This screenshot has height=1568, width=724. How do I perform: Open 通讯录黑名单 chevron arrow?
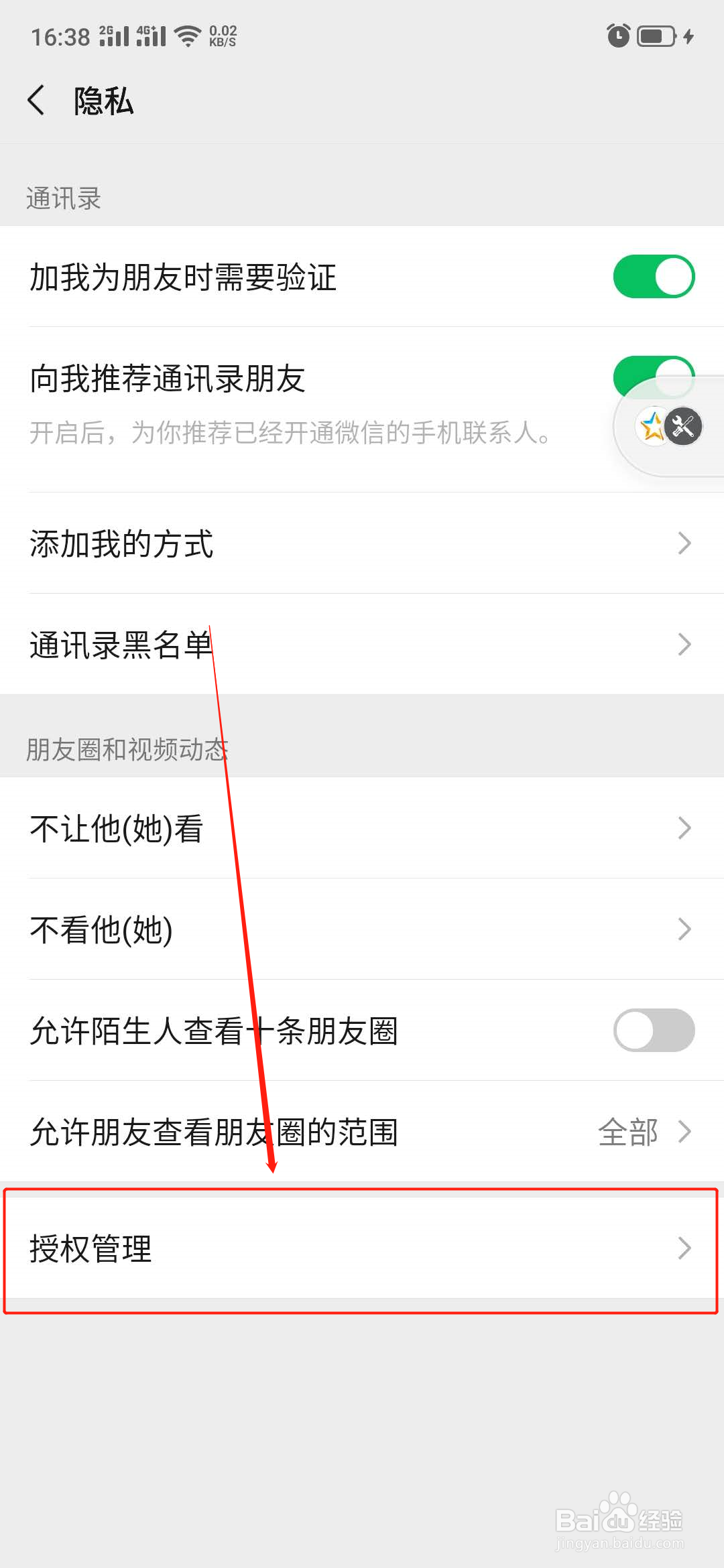pos(684,643)
